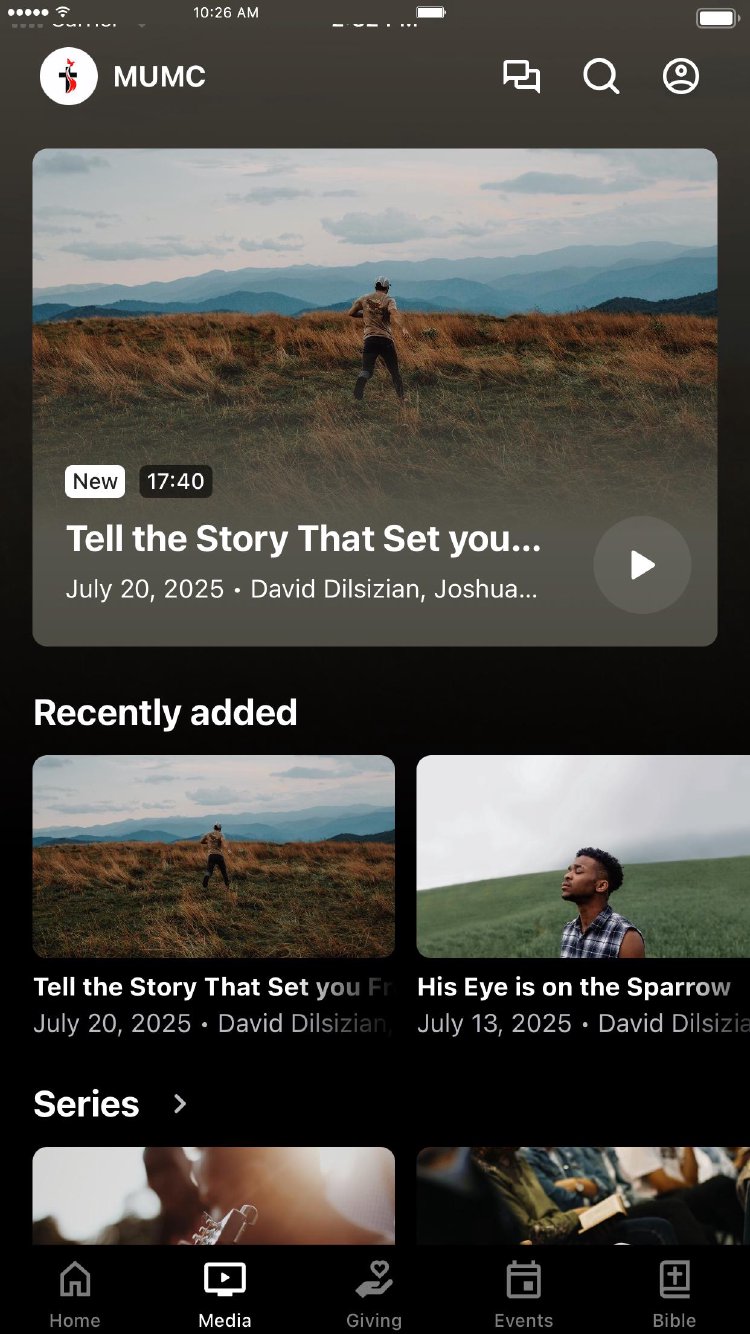Viewport: 750px width, 1334px height.
Task: Open His Eye is on the Sparrow
Action: click(582, 856)
